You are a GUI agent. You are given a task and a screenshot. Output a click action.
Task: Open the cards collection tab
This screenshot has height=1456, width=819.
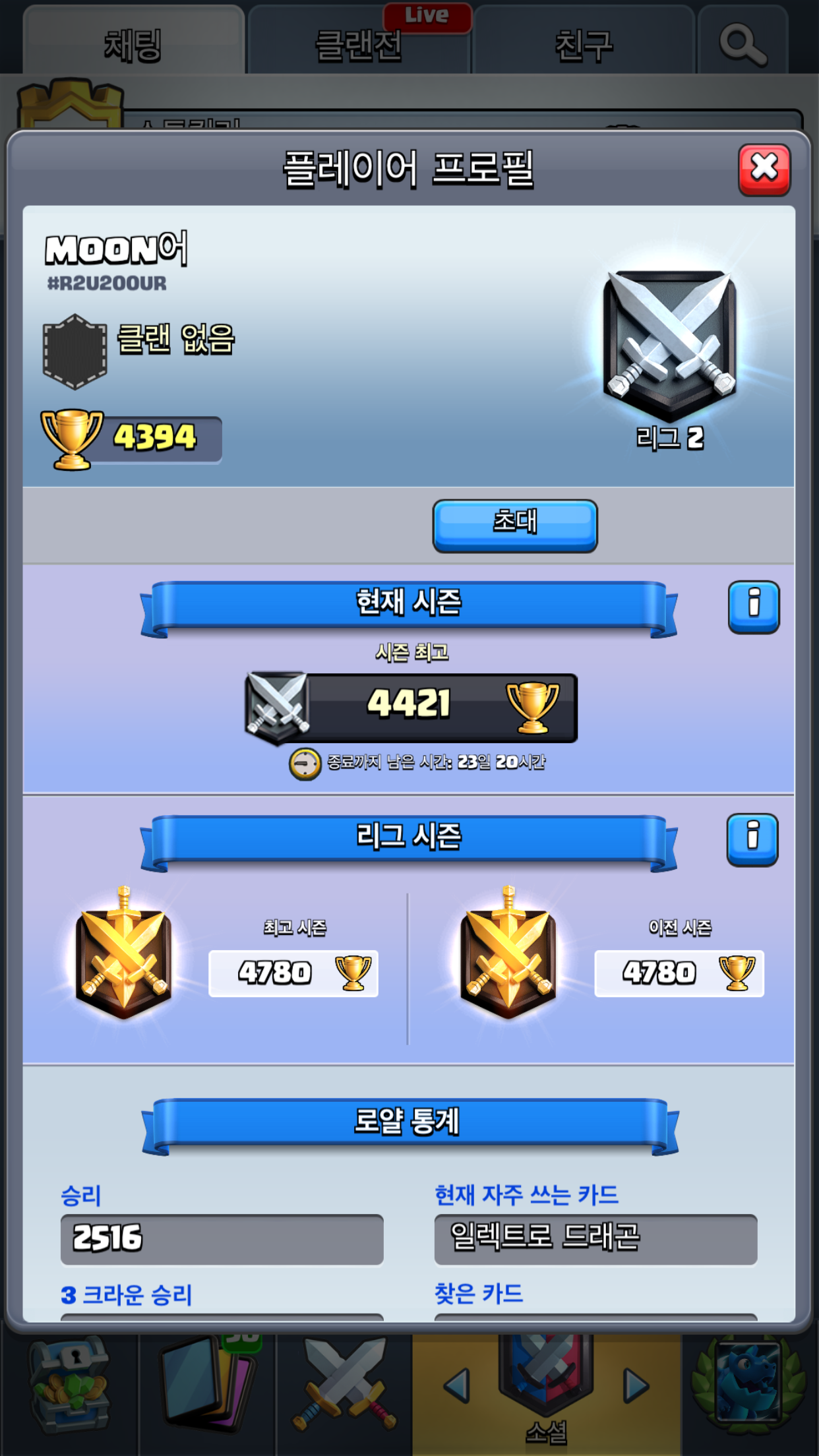tap(207, 1383)
